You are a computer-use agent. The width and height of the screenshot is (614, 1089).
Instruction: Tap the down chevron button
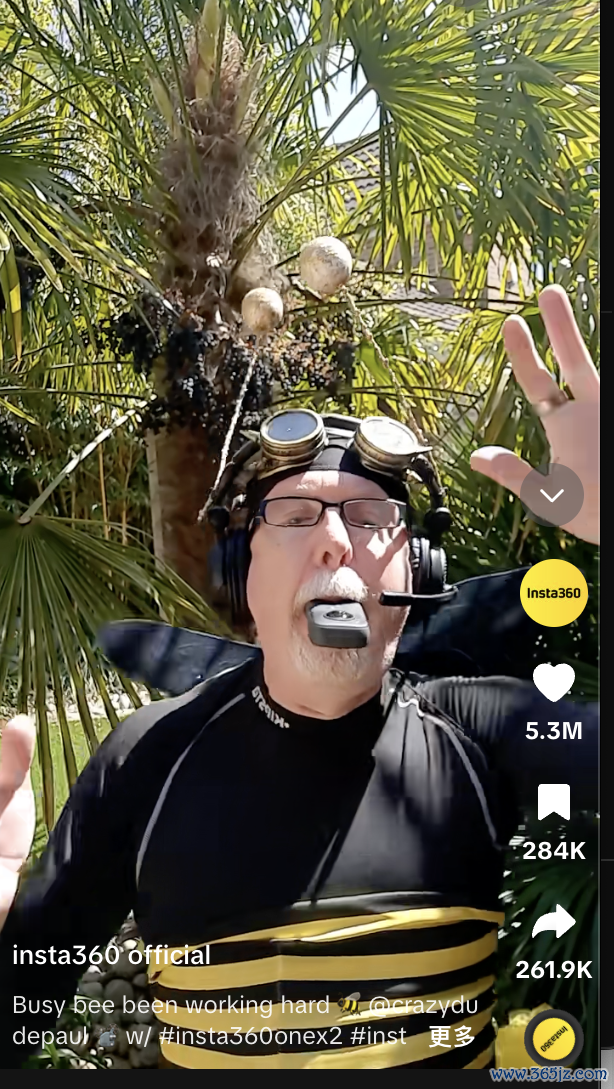click(x=552, y=495)
